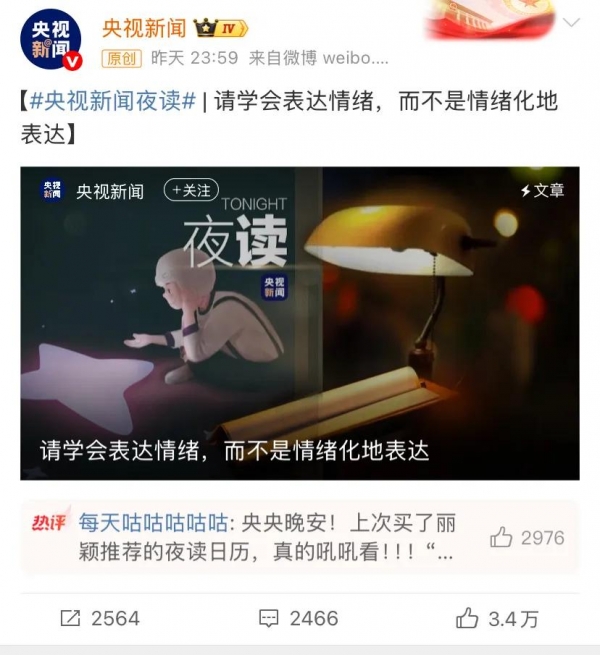Open the 央视新闻 profile avatar

52,41
